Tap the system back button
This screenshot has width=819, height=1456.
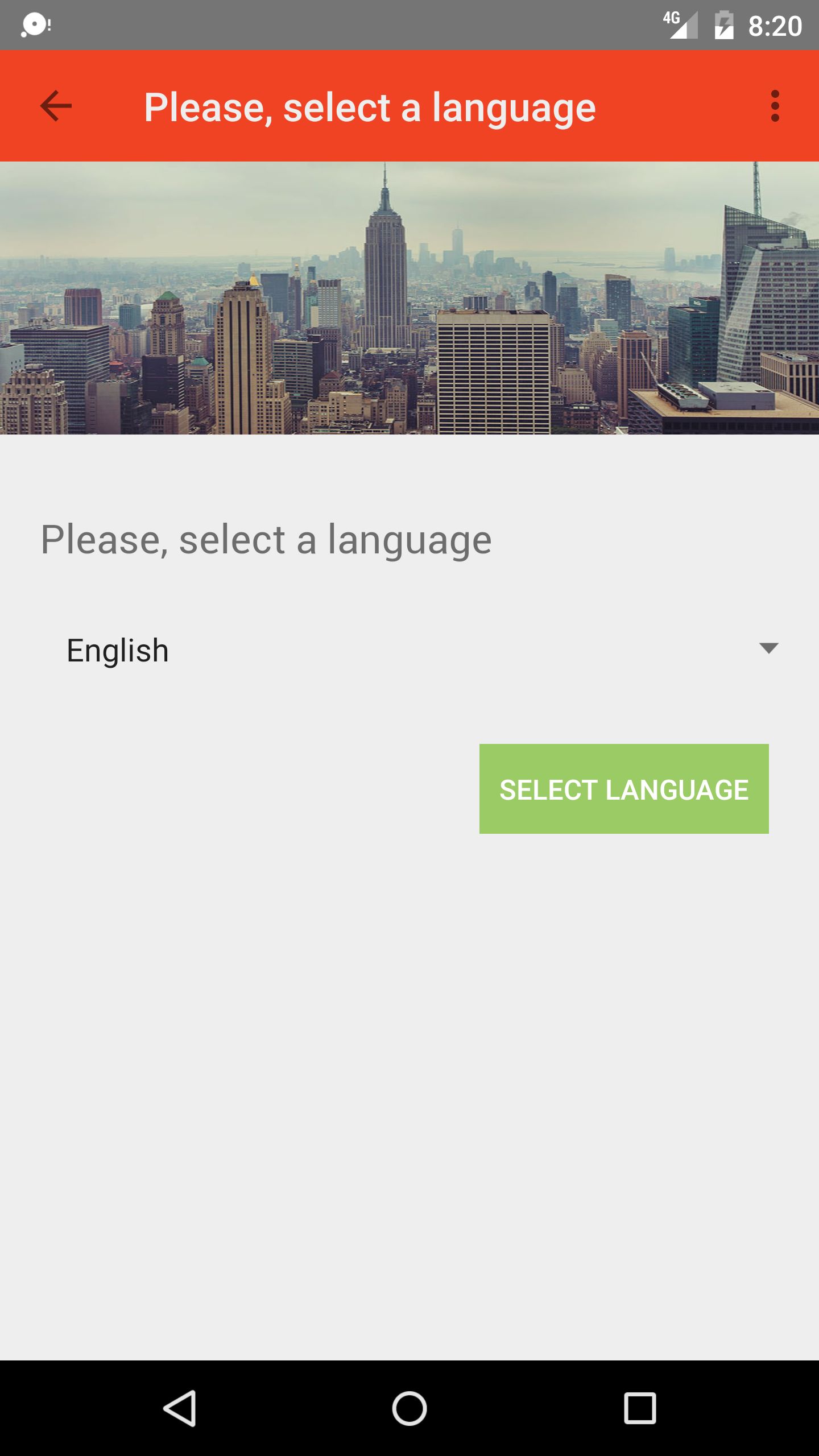[x=180, y=1408]
